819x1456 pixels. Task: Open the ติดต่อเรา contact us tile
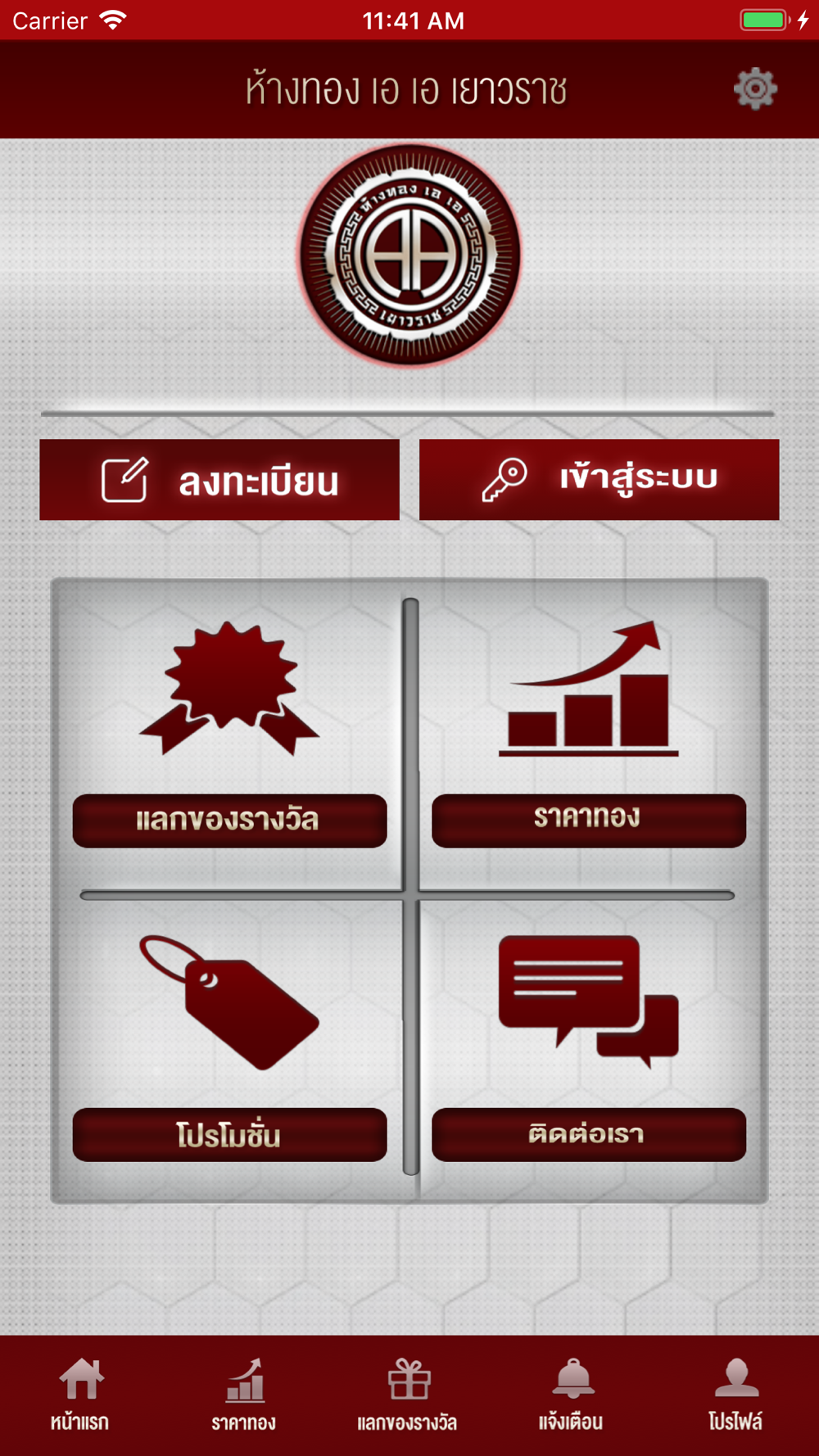pyautogui.click(x=589, y=1047)
